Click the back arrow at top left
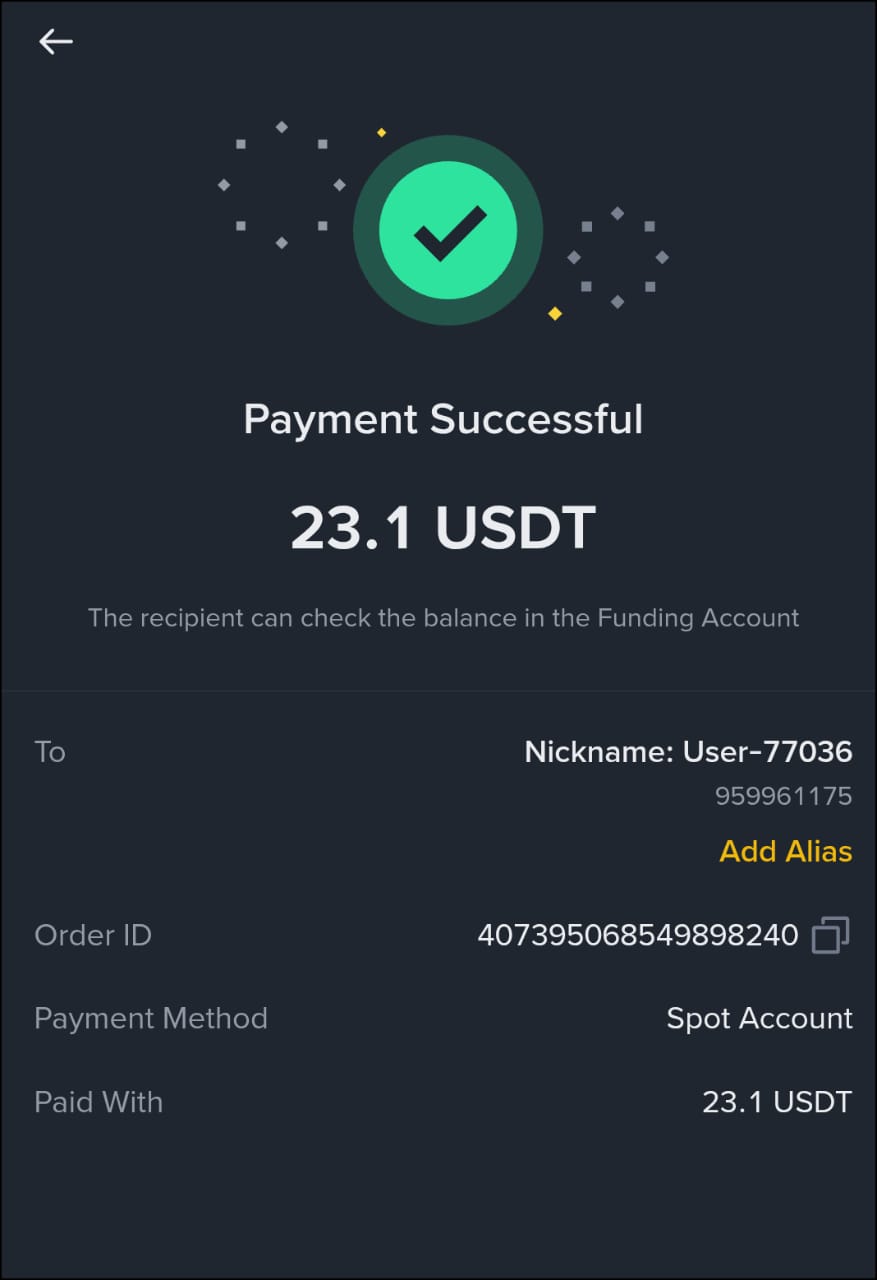 coord(56,41)
